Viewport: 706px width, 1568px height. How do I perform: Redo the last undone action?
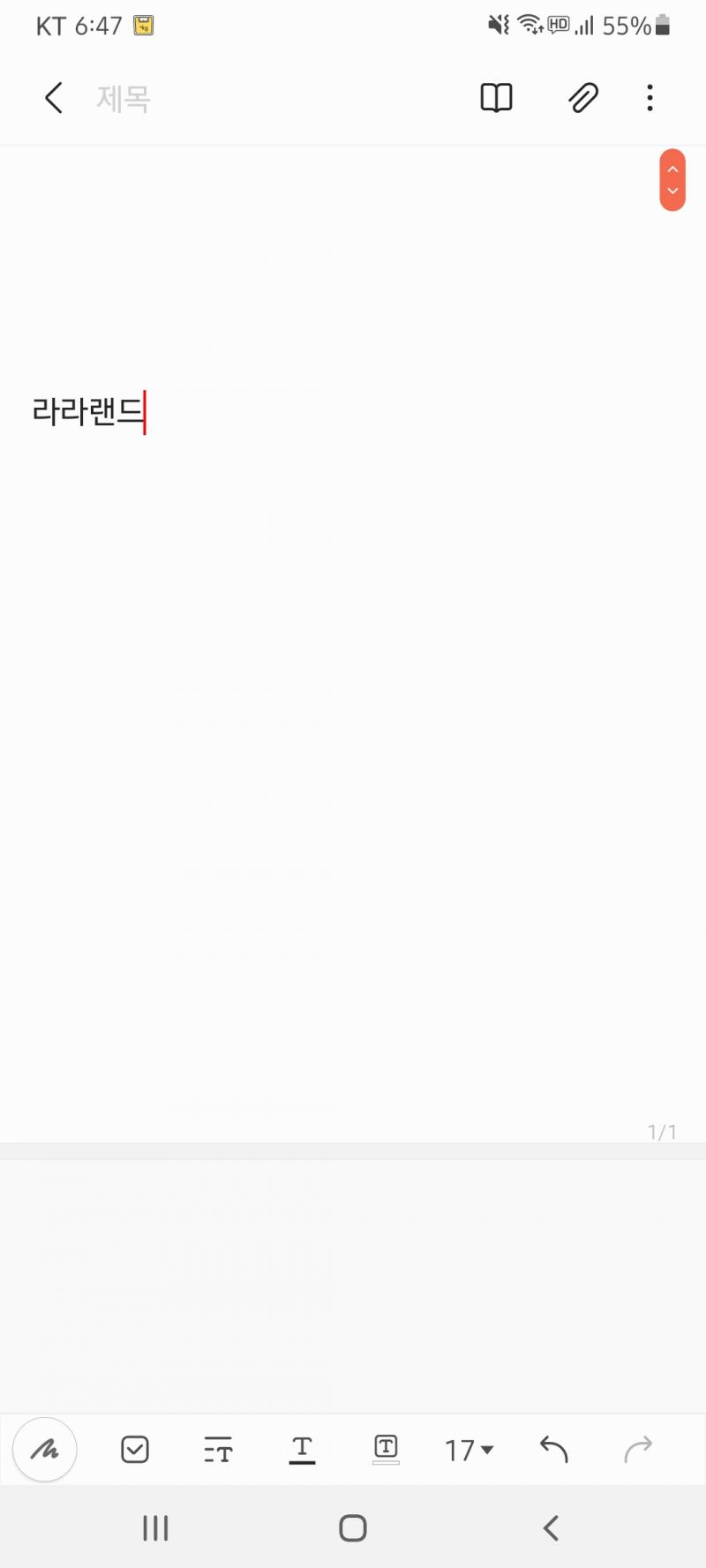(638, 1449)
